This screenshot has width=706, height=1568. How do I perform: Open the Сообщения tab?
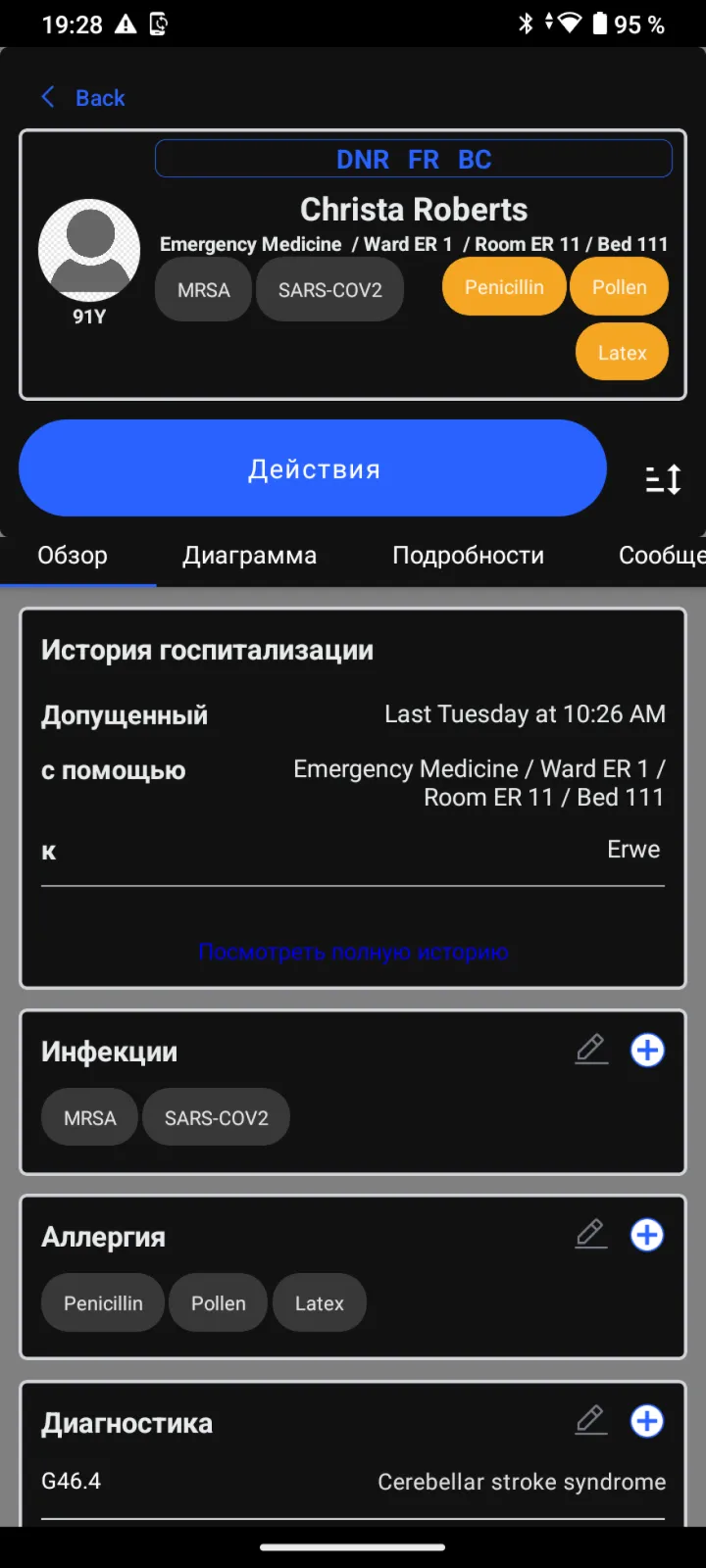662,556
